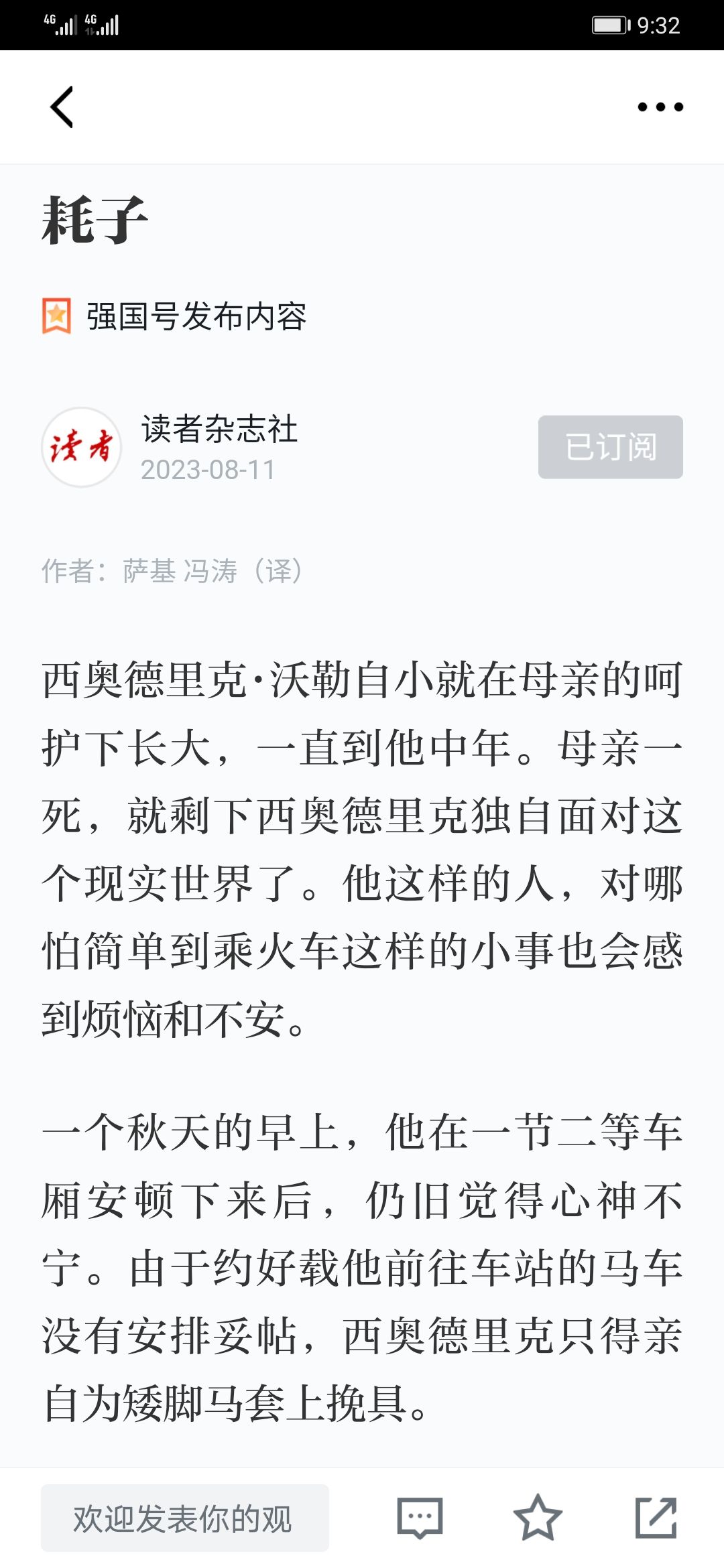This screenshot has height=1568, width=724.
Task: Open the three-dot overflow menu
Action: coord(660,107)
